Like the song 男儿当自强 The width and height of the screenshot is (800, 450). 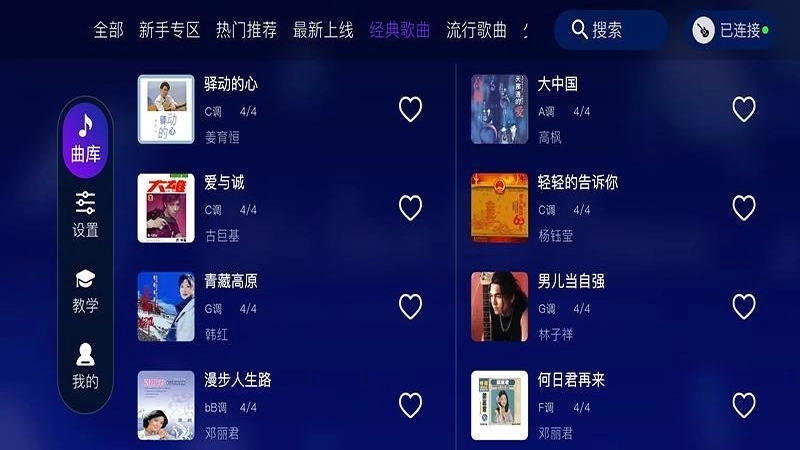pyautogui.click(x=744, y=306)
